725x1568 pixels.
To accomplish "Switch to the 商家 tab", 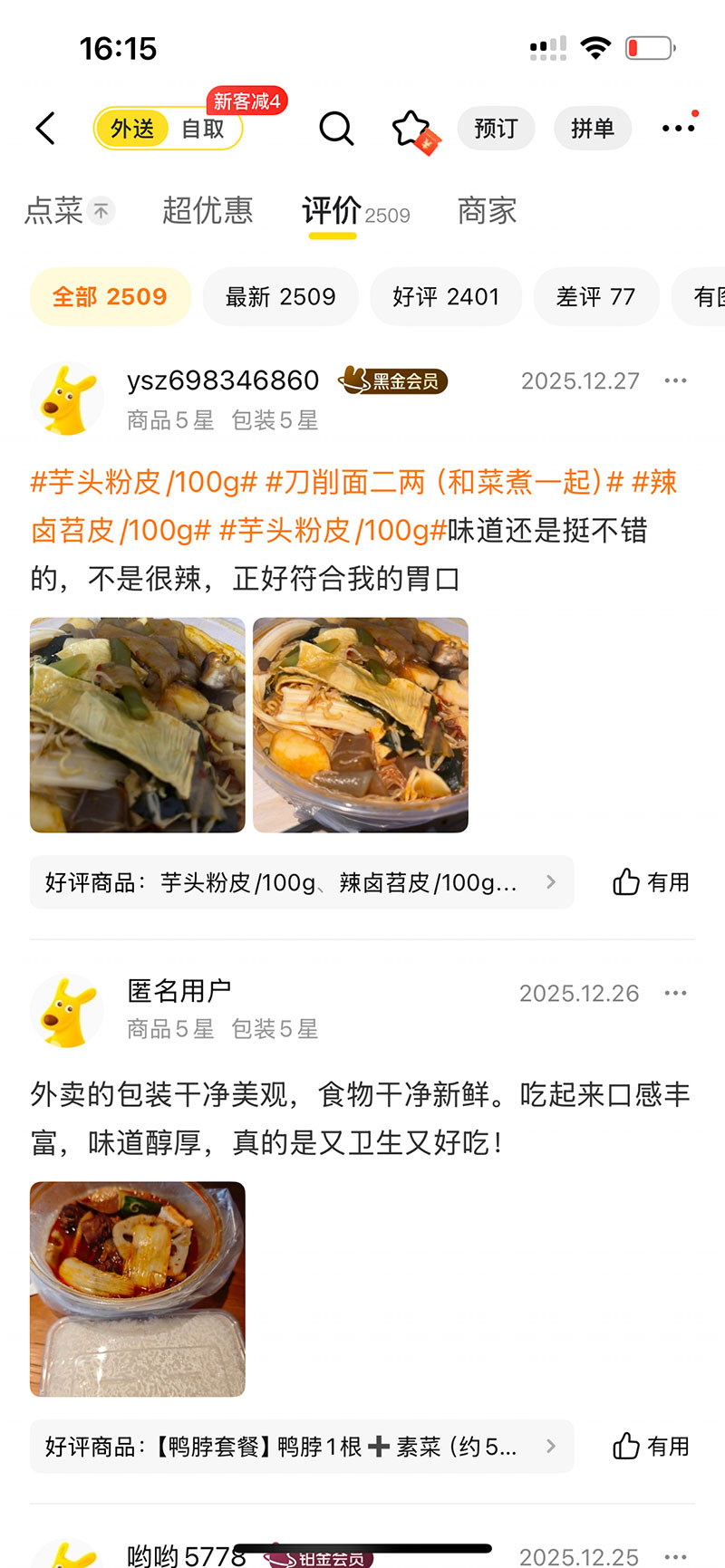I will (487, 210).
